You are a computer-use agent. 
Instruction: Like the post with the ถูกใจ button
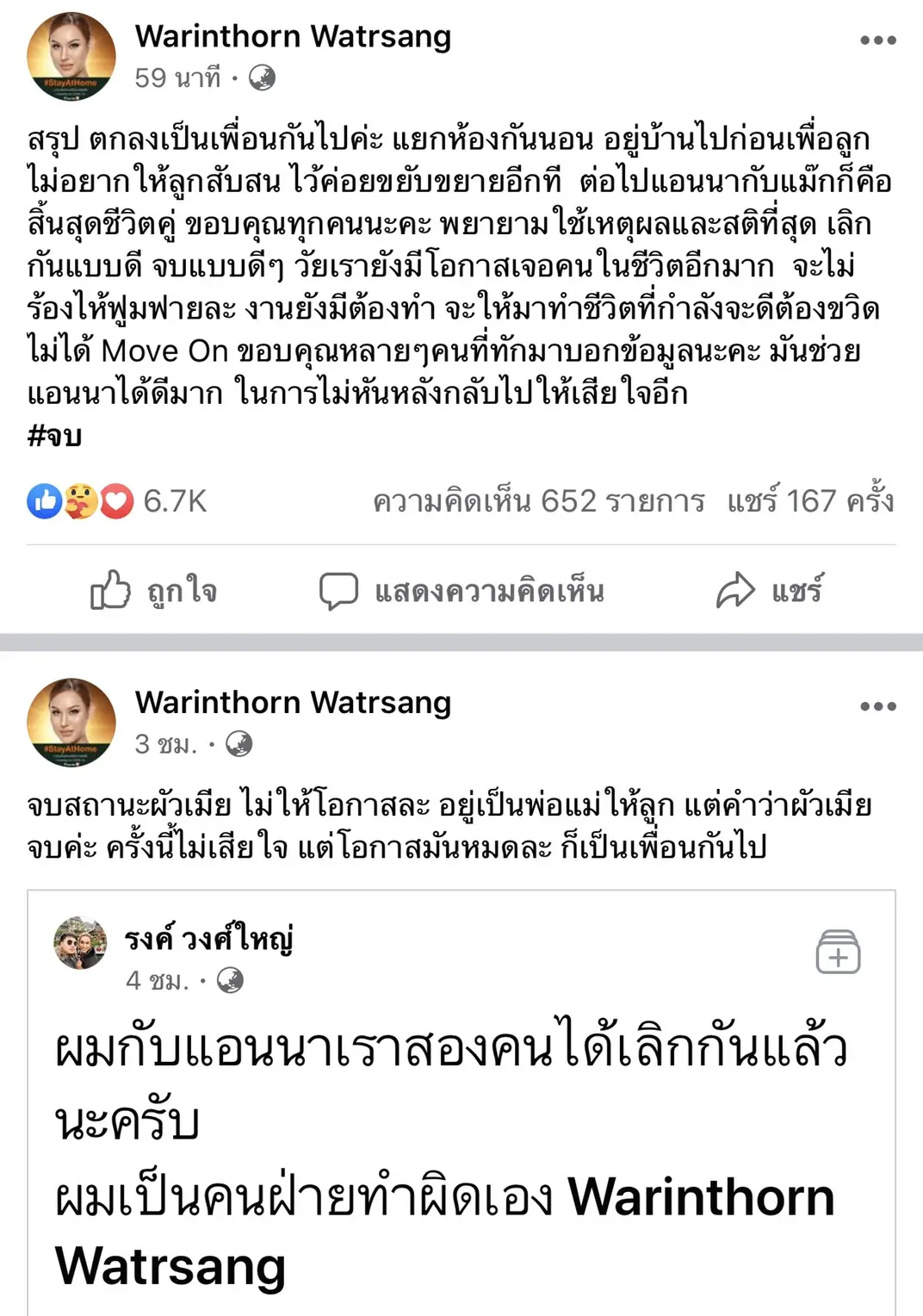point(153,591)
